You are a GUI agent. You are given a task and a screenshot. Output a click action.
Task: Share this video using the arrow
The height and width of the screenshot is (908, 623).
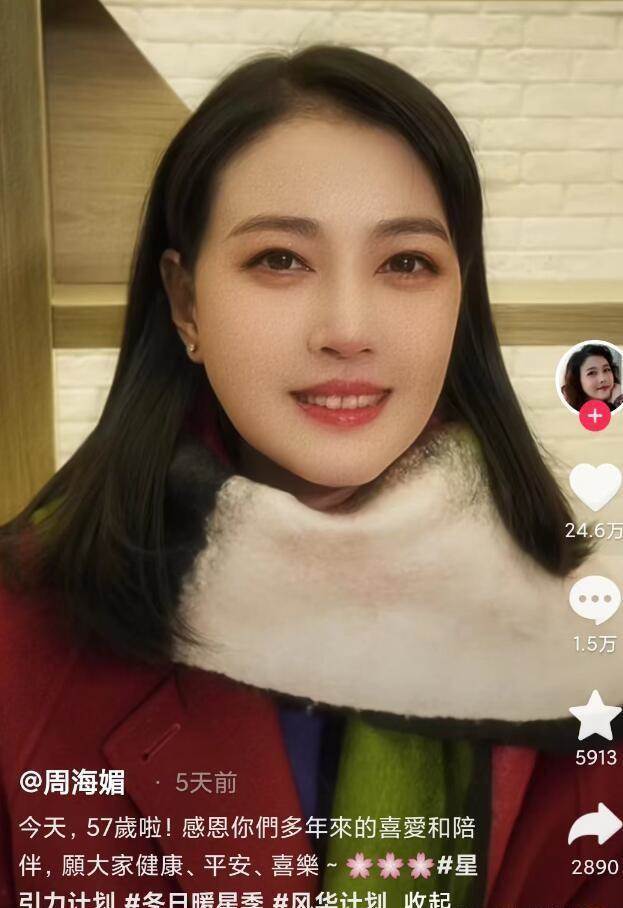click(595, 827)
